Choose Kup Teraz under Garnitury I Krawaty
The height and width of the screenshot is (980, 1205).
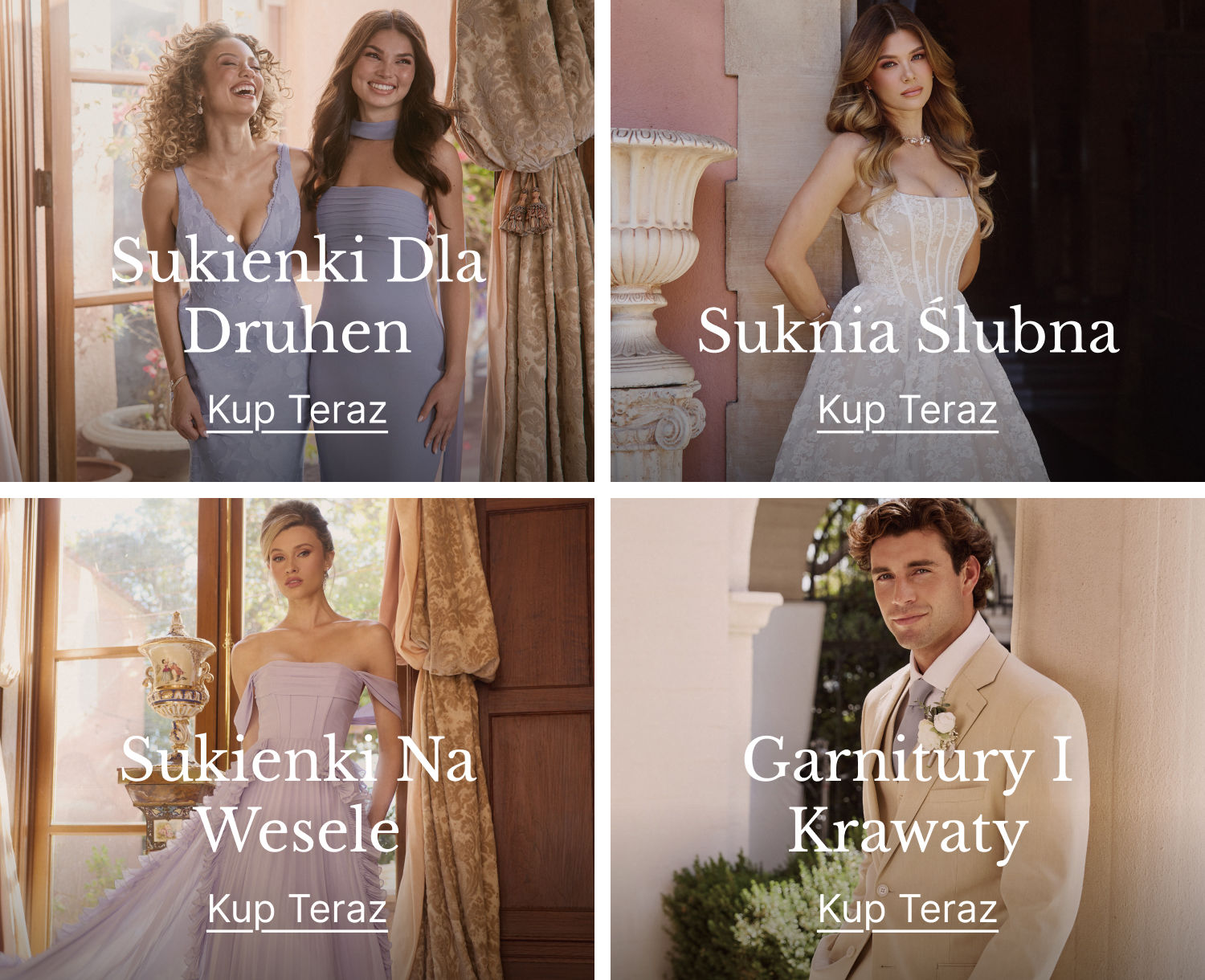[908, 909]
